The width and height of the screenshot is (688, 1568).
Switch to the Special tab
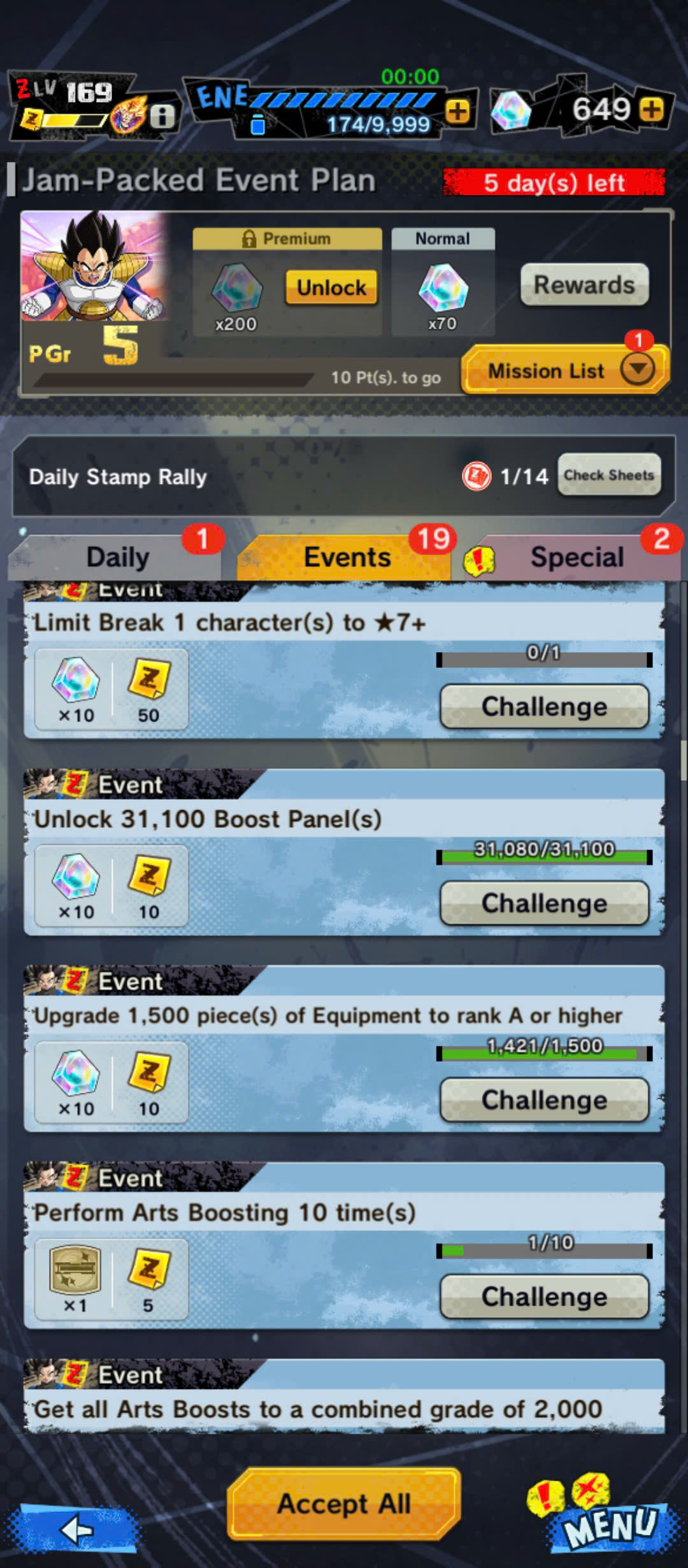pyautogui.click(x=577, y=557)
